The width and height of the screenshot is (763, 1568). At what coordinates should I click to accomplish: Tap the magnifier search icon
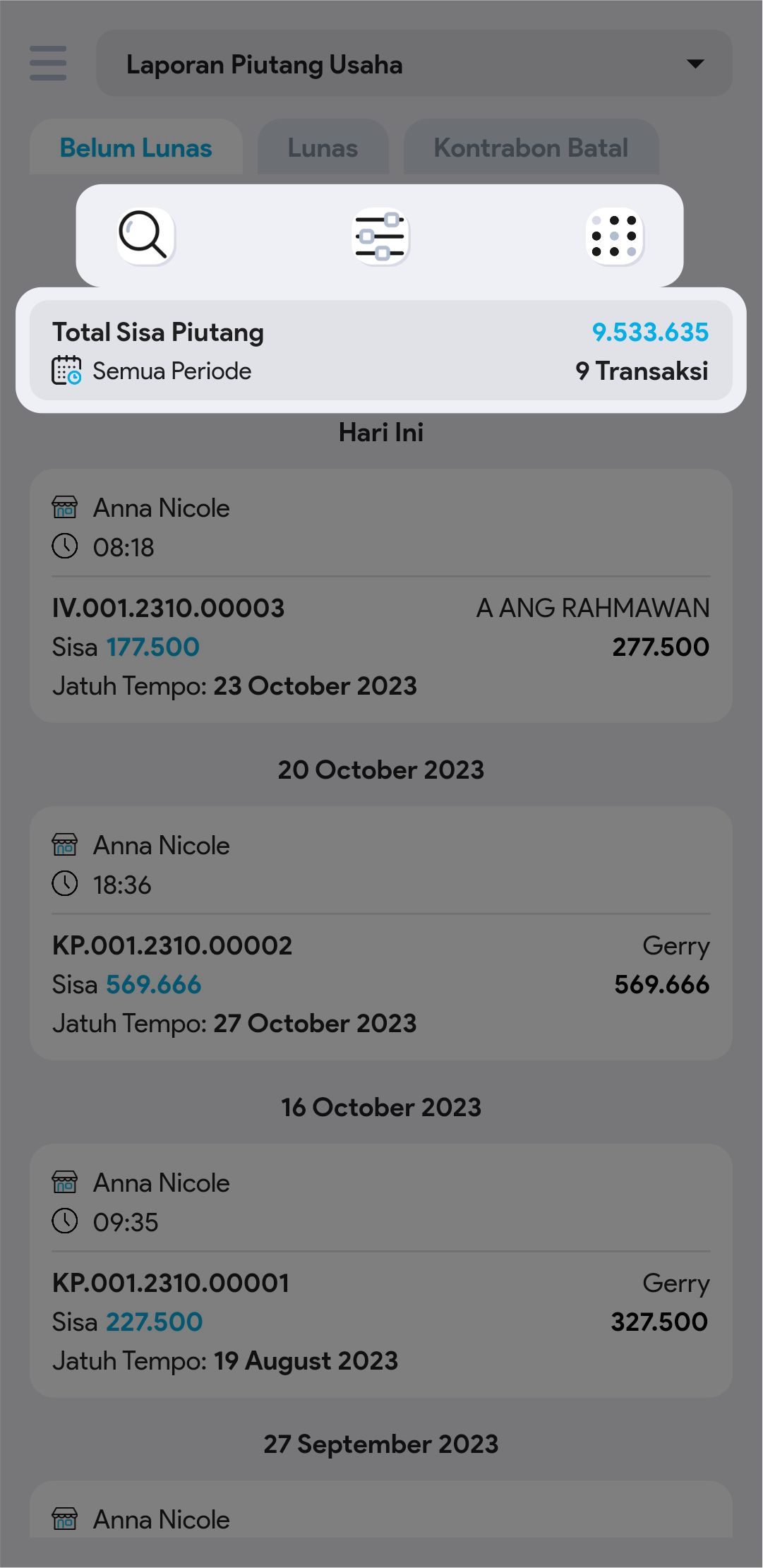tap(145, 236)
